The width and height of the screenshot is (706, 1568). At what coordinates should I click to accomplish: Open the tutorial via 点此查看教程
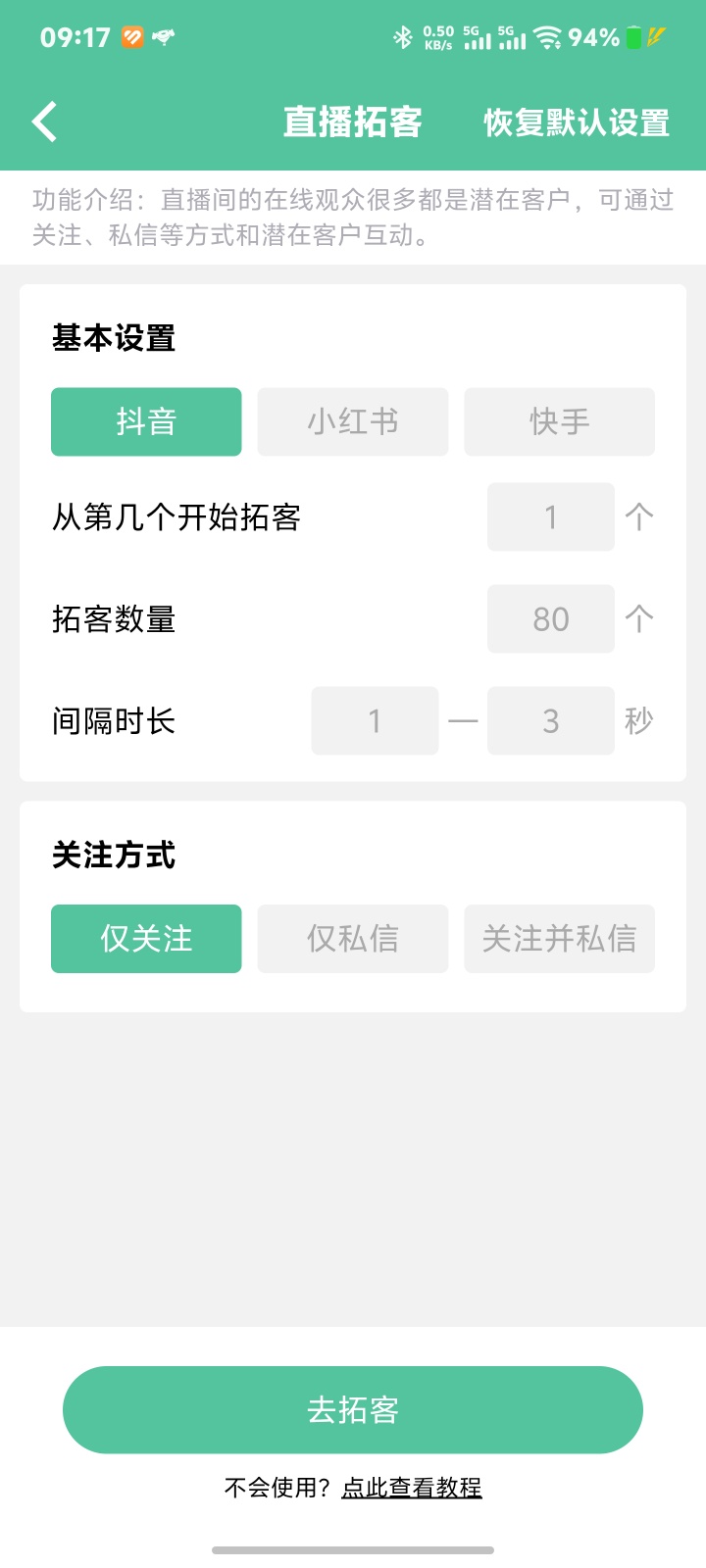pyautogui.click(x=411, y=1486)
